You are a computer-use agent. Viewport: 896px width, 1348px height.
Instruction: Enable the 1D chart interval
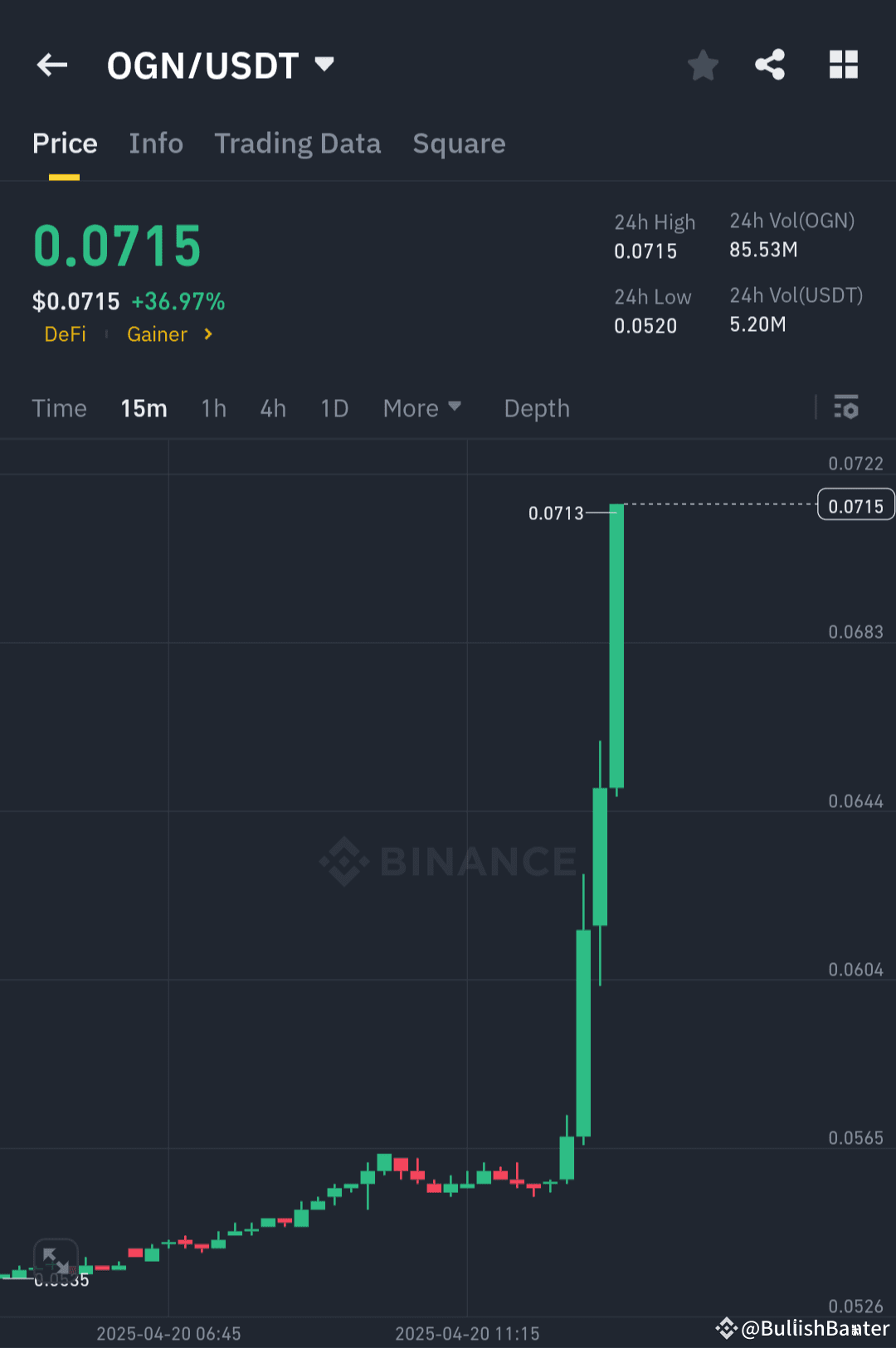[x=334, y=408]
